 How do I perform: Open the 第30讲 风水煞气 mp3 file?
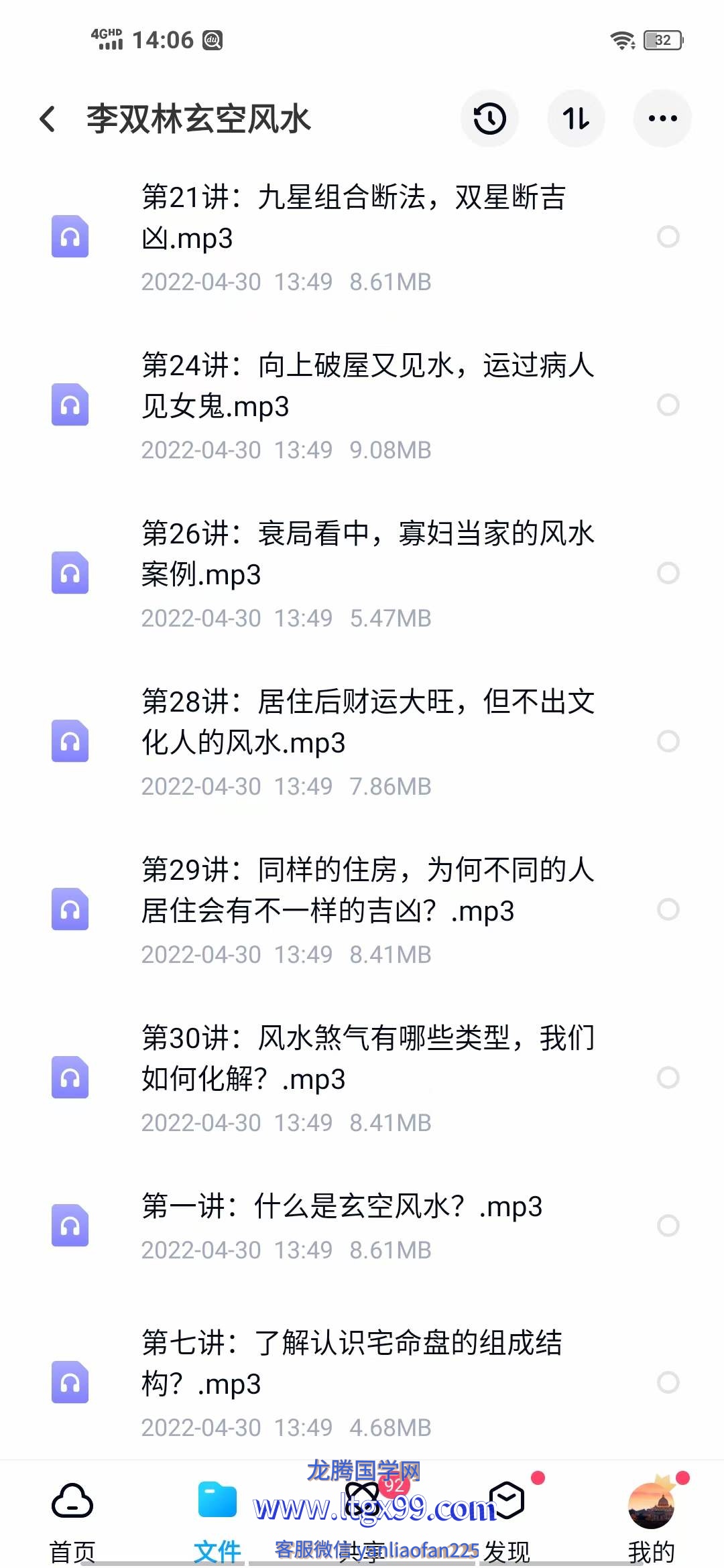point(362,1078)
